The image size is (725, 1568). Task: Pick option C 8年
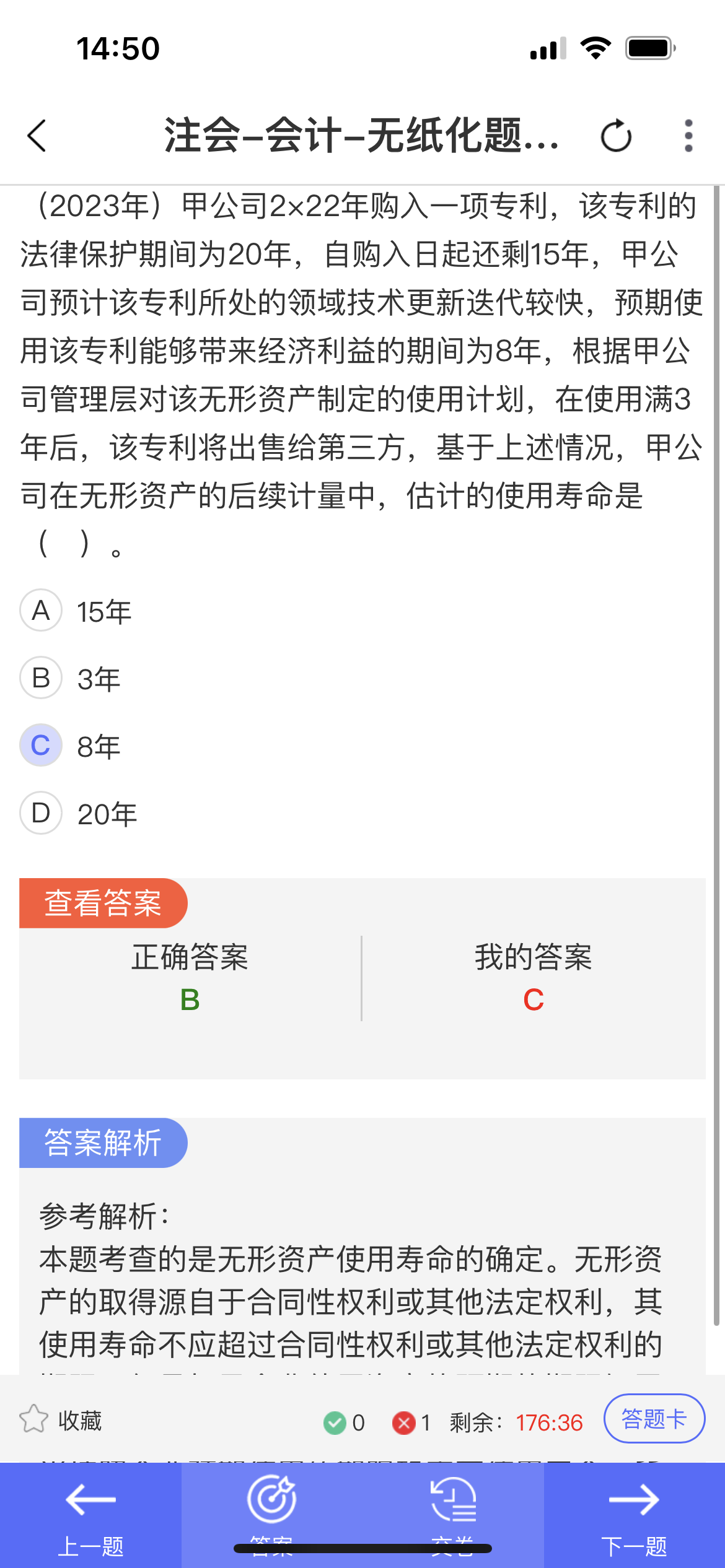71,746
